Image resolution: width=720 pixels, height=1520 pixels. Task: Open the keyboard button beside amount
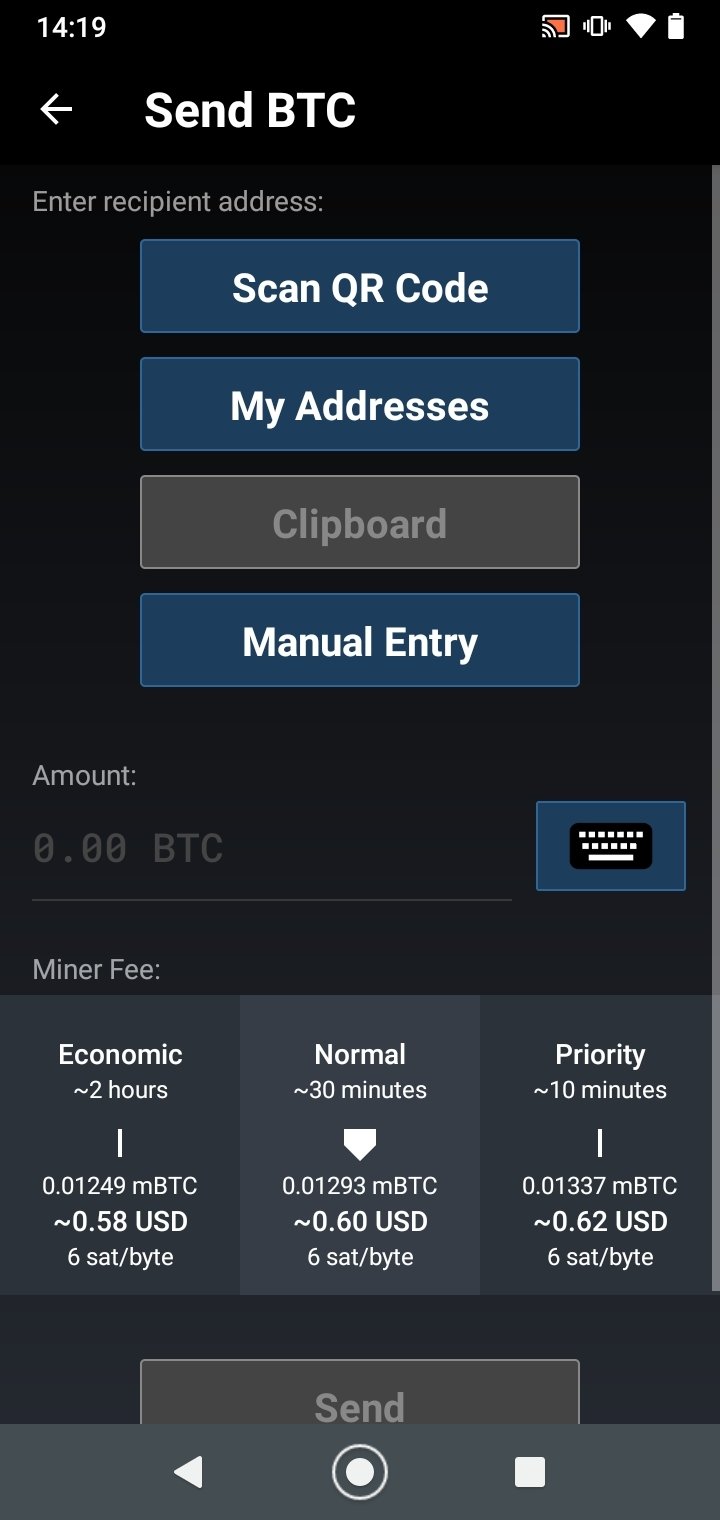(611, 846)
